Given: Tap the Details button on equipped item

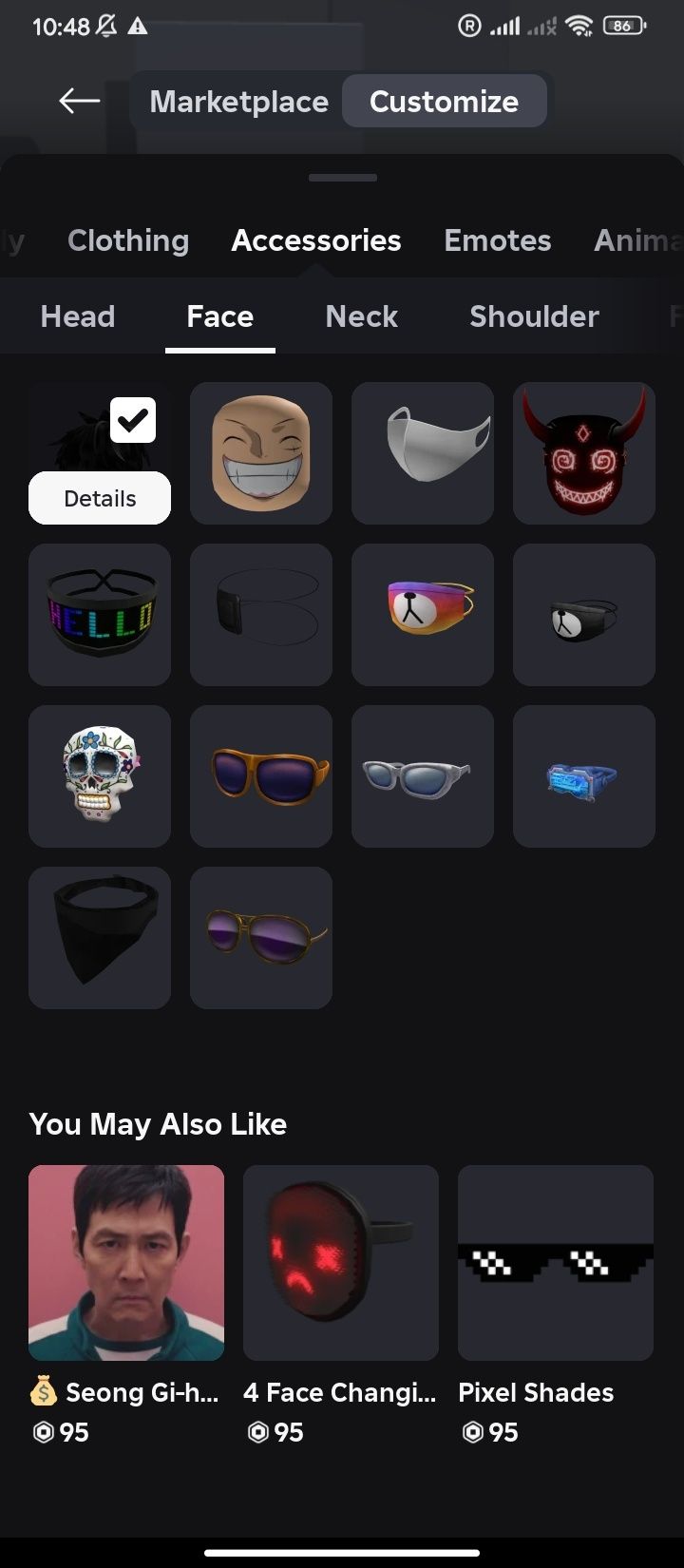Looking at the screenshot, I should click(100, 498).
